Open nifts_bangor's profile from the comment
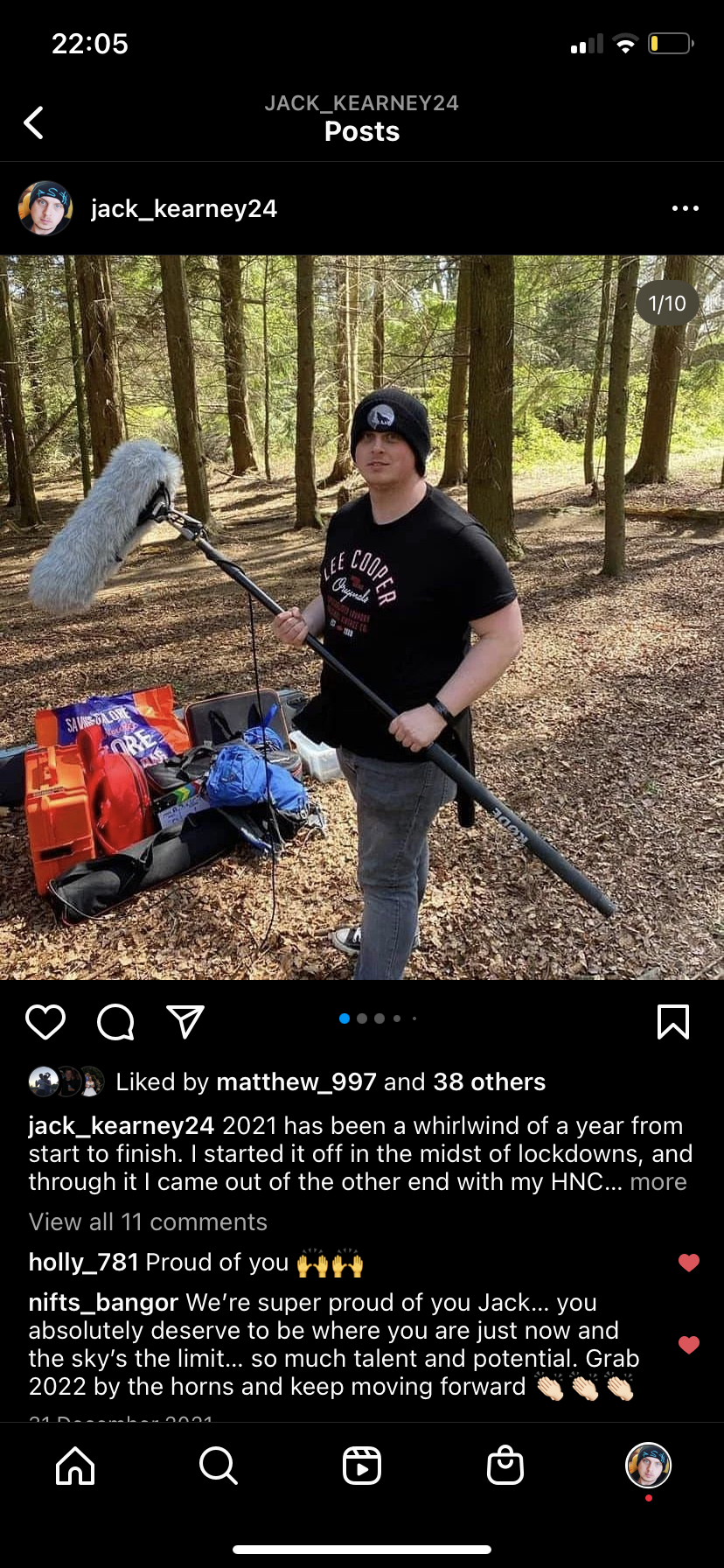 pyautogui.click(x=103, y=1303)
